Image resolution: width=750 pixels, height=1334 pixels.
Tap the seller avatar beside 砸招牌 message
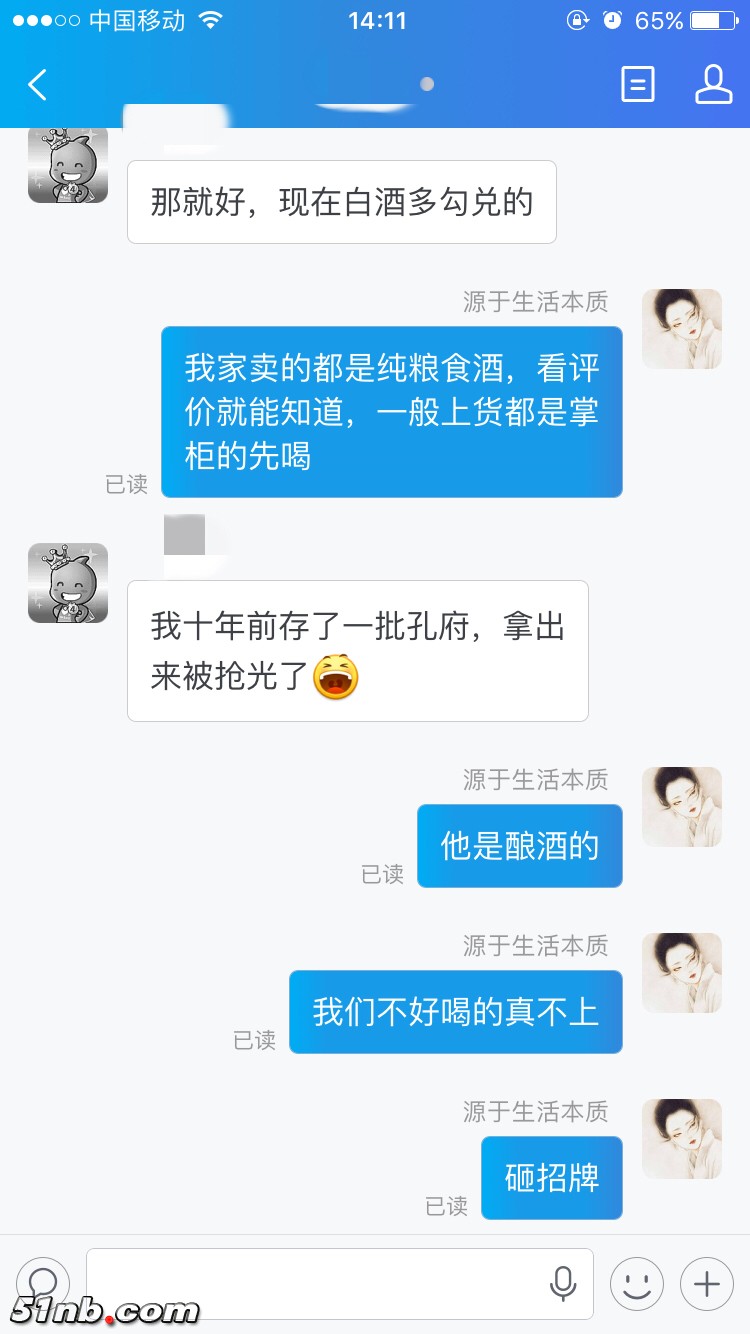coord(681,1139)
